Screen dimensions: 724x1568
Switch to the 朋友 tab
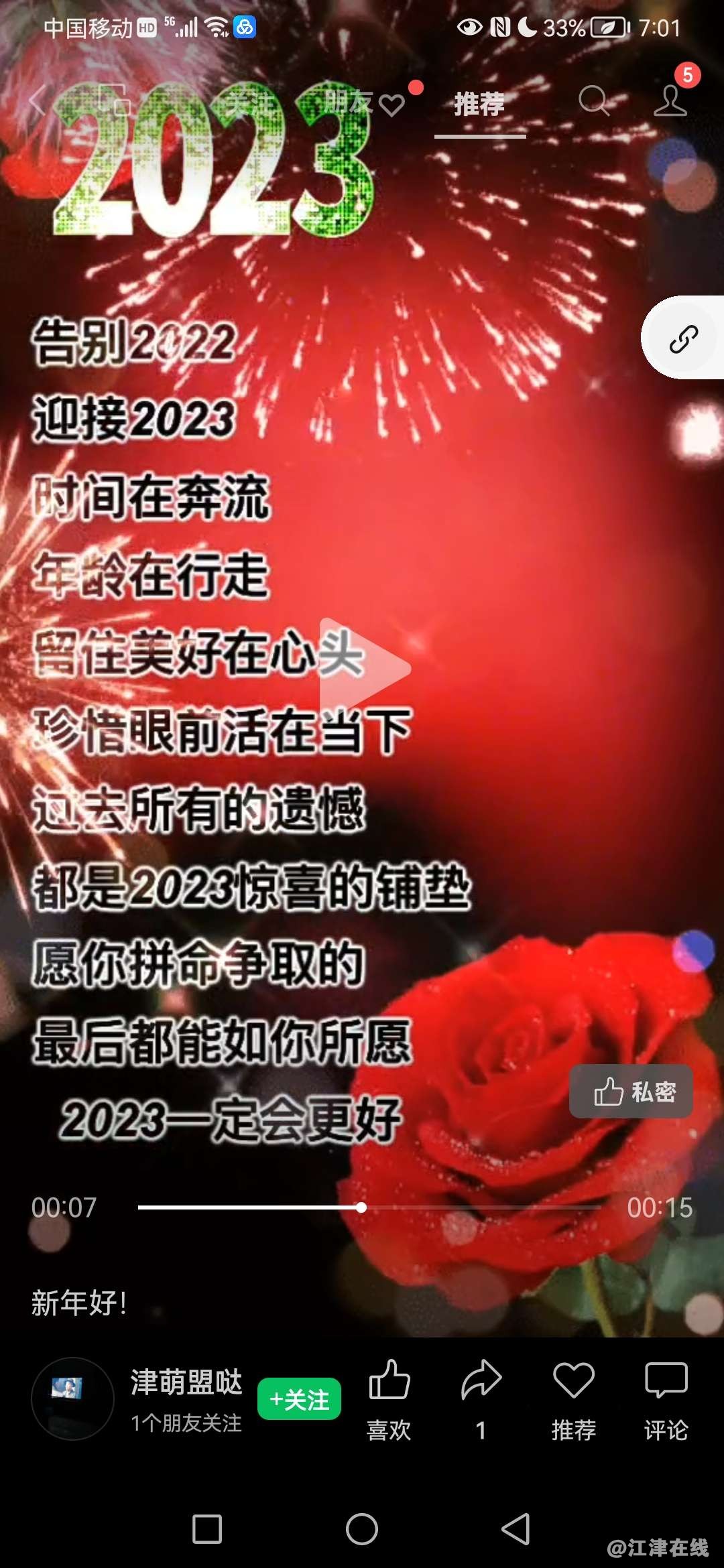(x=349, y=103)
